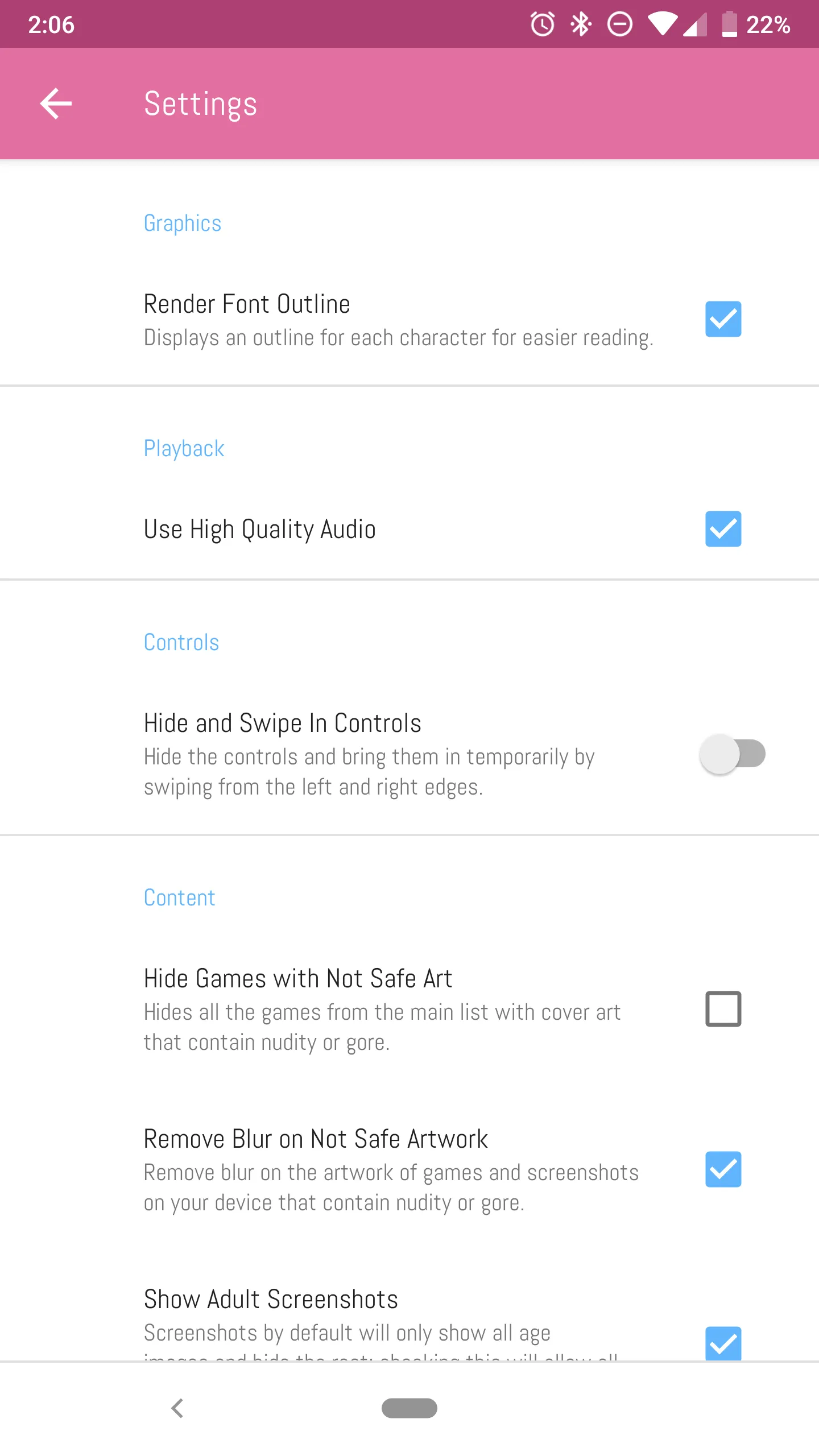
Task: Tap the Wi-Fi icon in the status bar
Action: point(663,23)
